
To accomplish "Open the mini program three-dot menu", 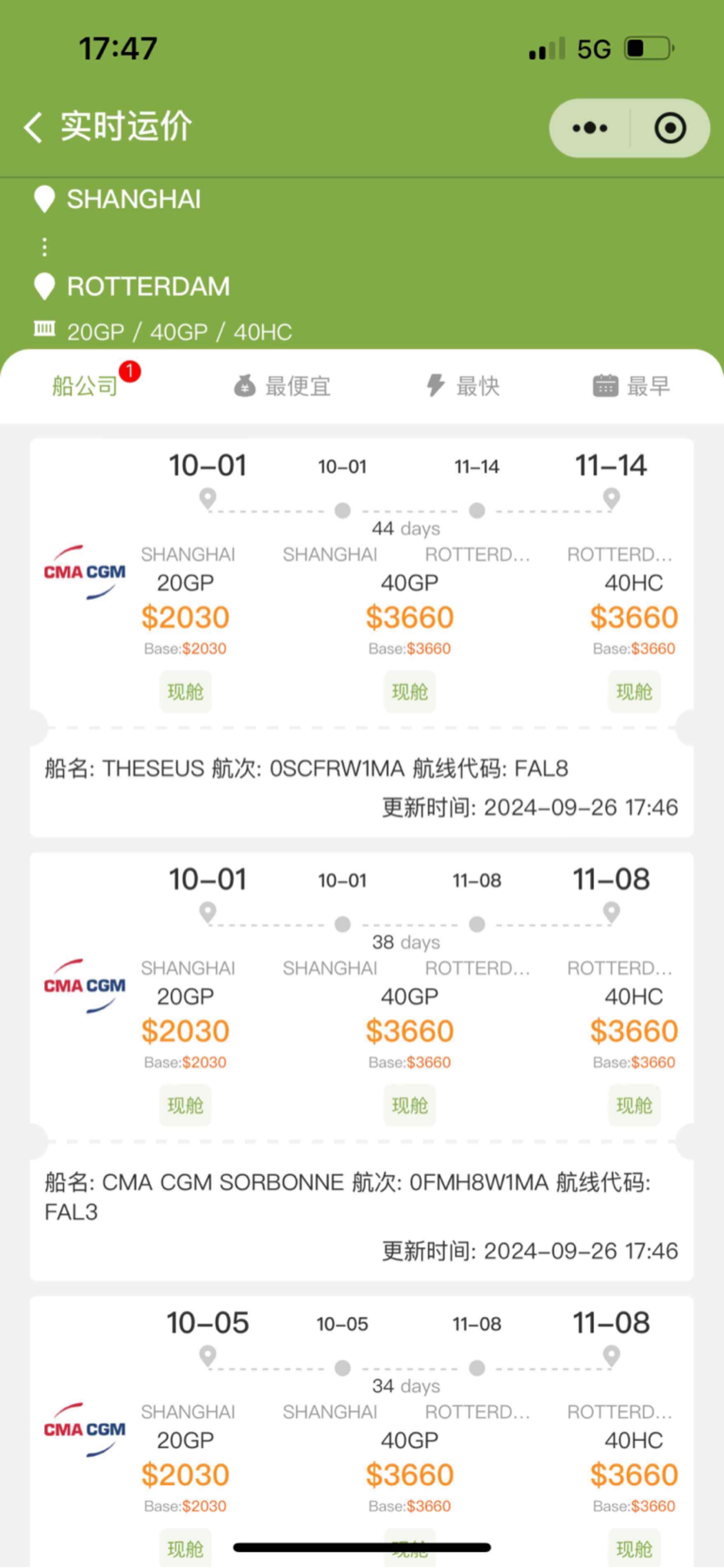I will 590,128.
